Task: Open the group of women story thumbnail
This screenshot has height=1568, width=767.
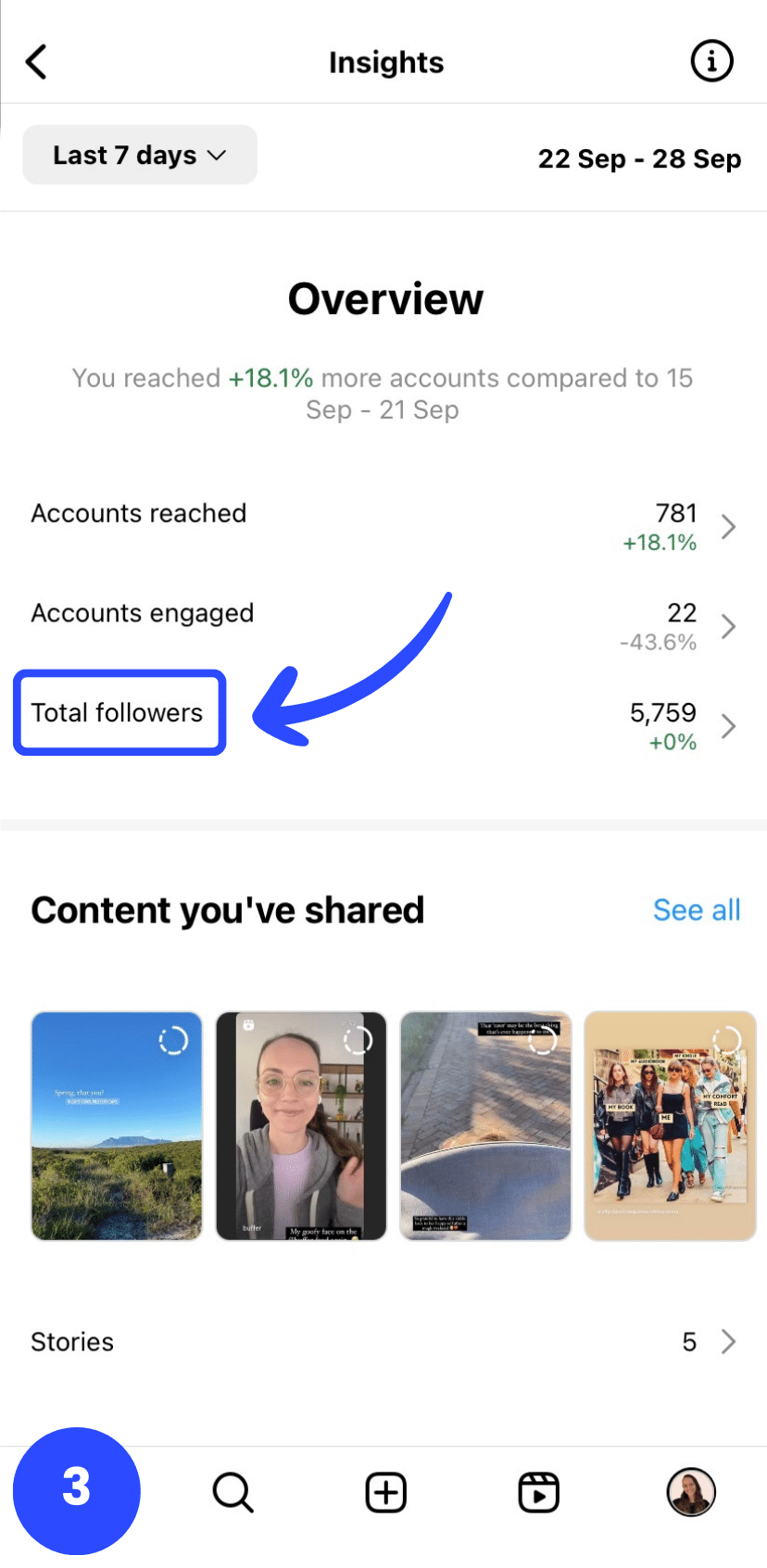Action: tap(670, 1125)
